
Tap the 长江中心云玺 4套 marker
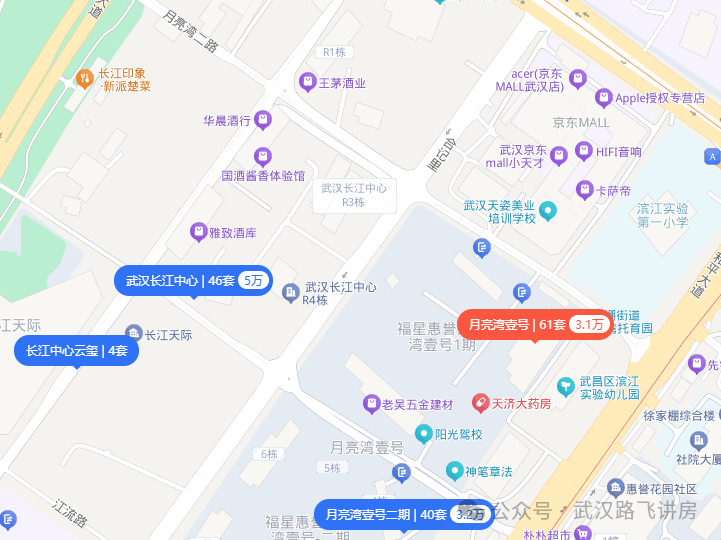(76, 351)
